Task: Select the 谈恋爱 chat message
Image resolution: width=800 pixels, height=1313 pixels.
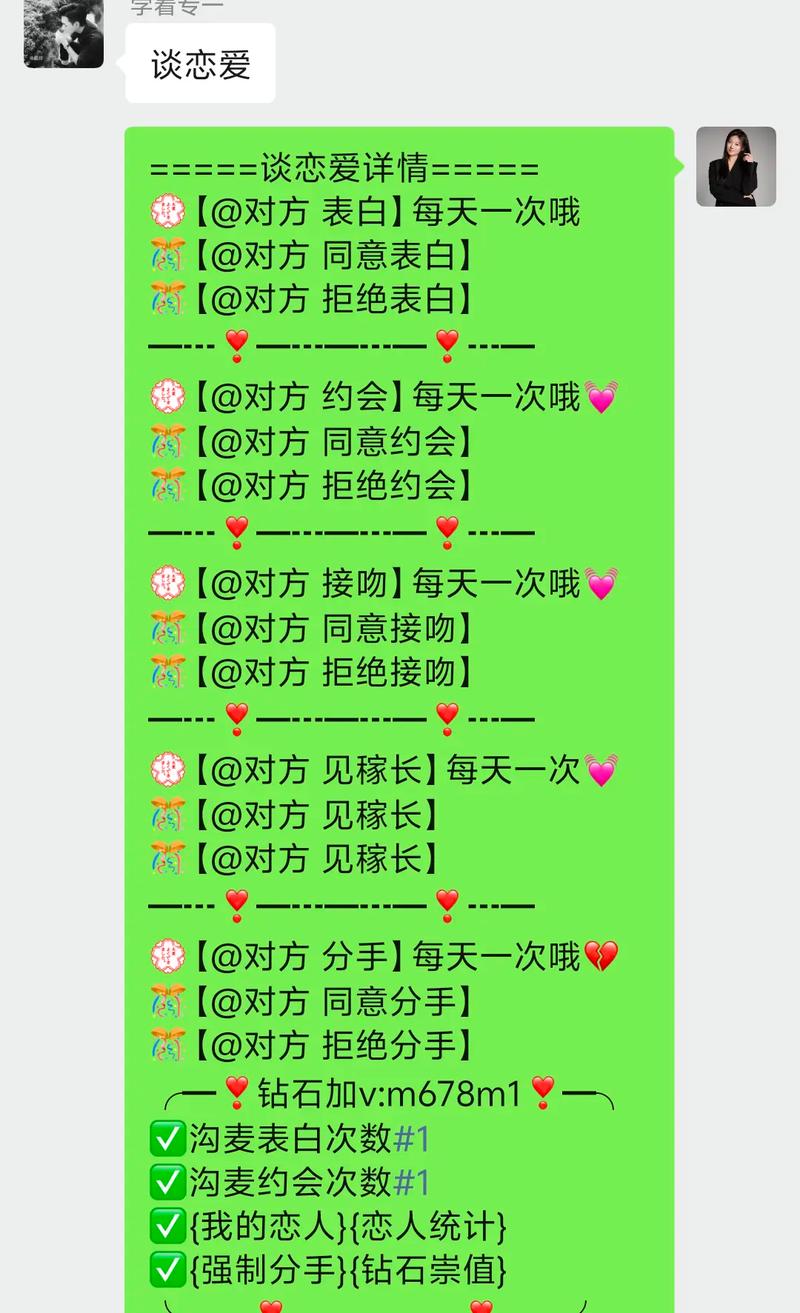Action: click(200, 62)
